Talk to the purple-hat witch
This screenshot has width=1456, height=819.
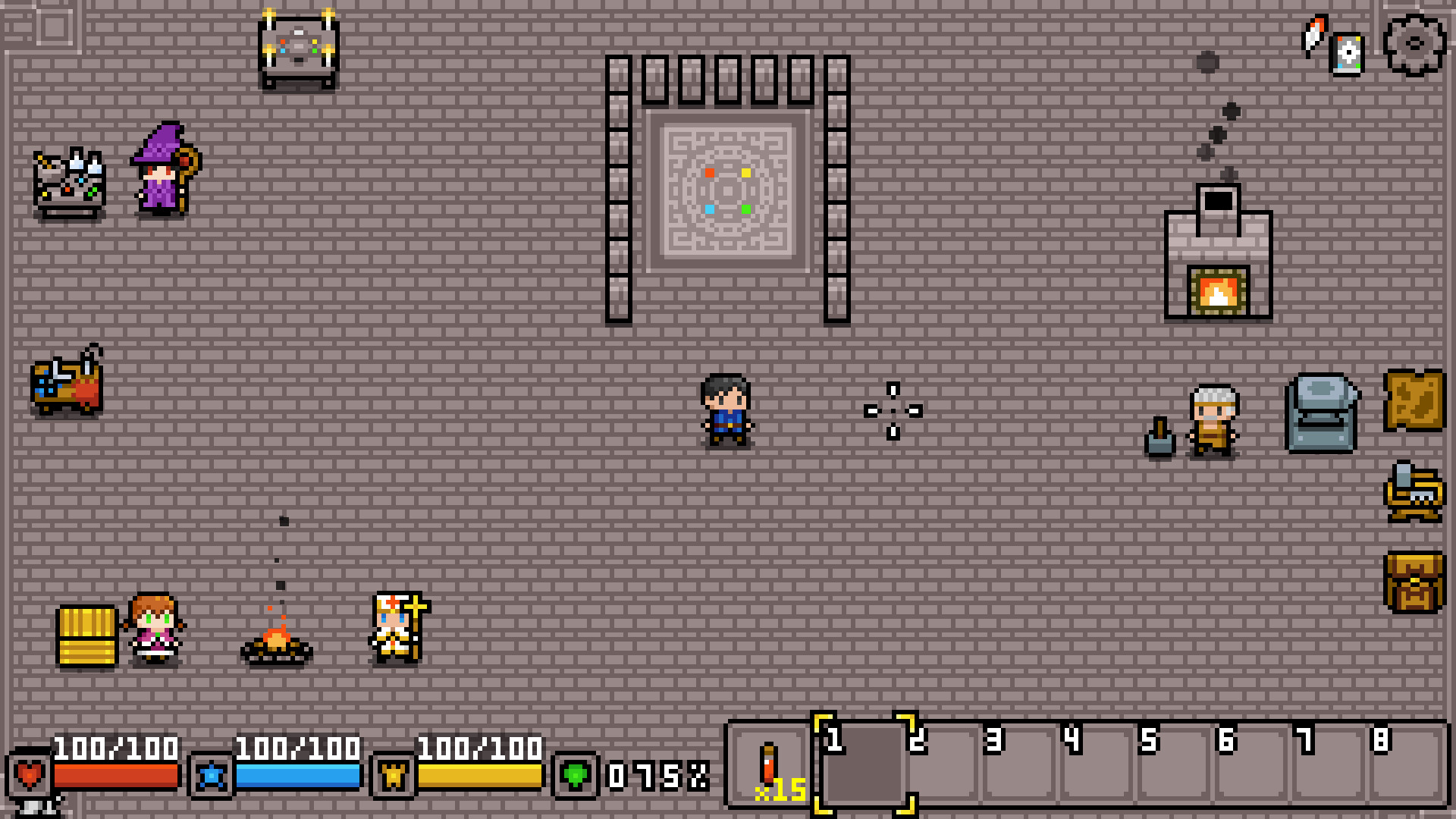[x=162, y=171]
